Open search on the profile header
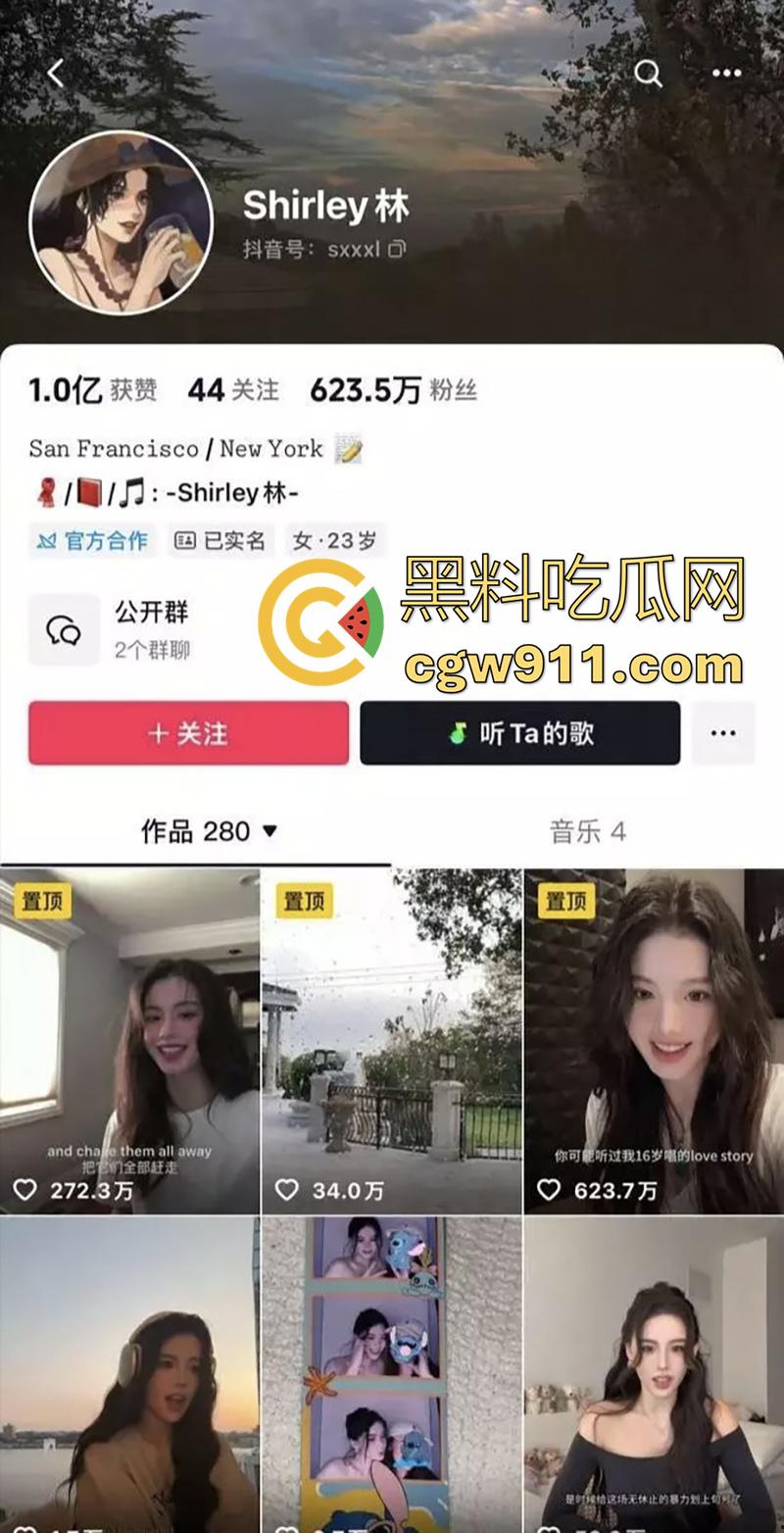 click(648, 73)
